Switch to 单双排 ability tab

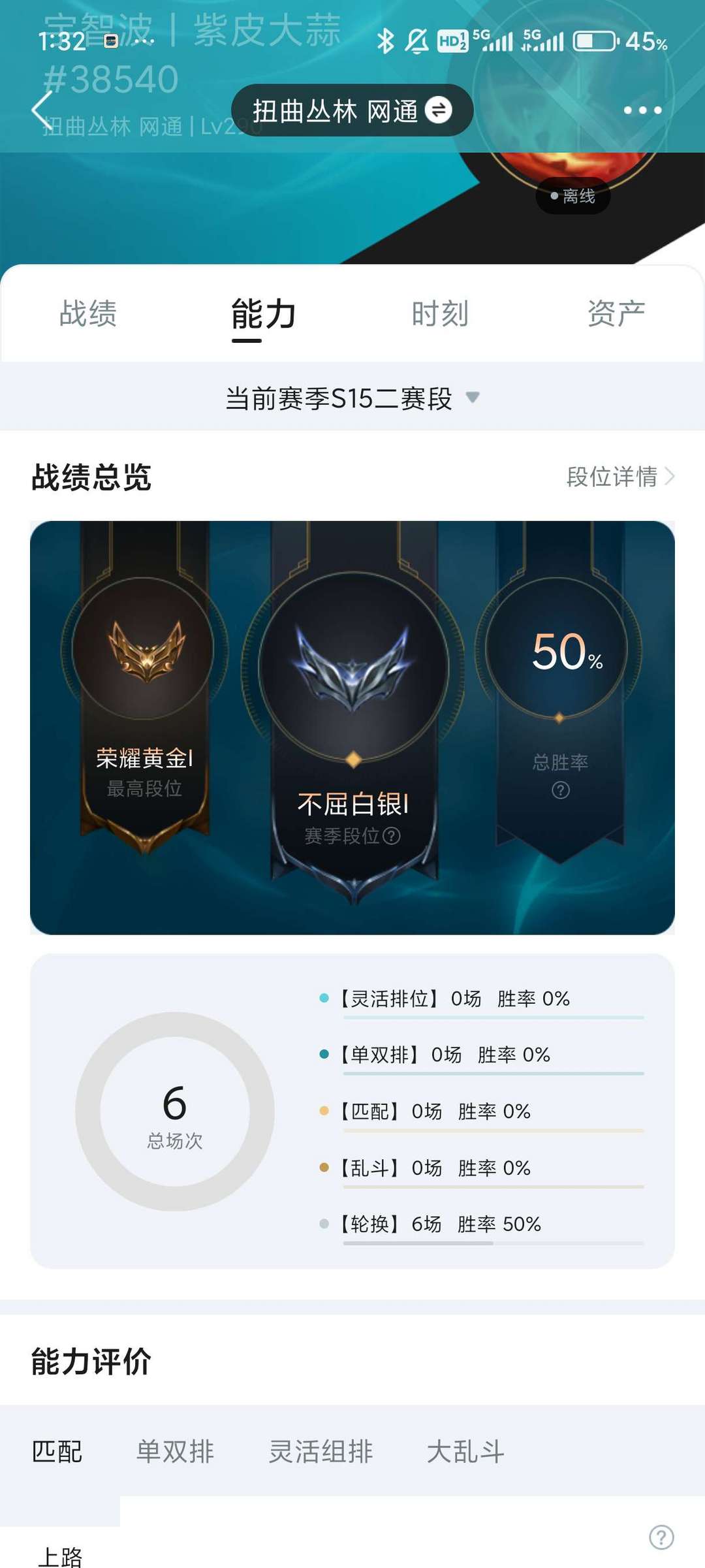pos(175,1452)
